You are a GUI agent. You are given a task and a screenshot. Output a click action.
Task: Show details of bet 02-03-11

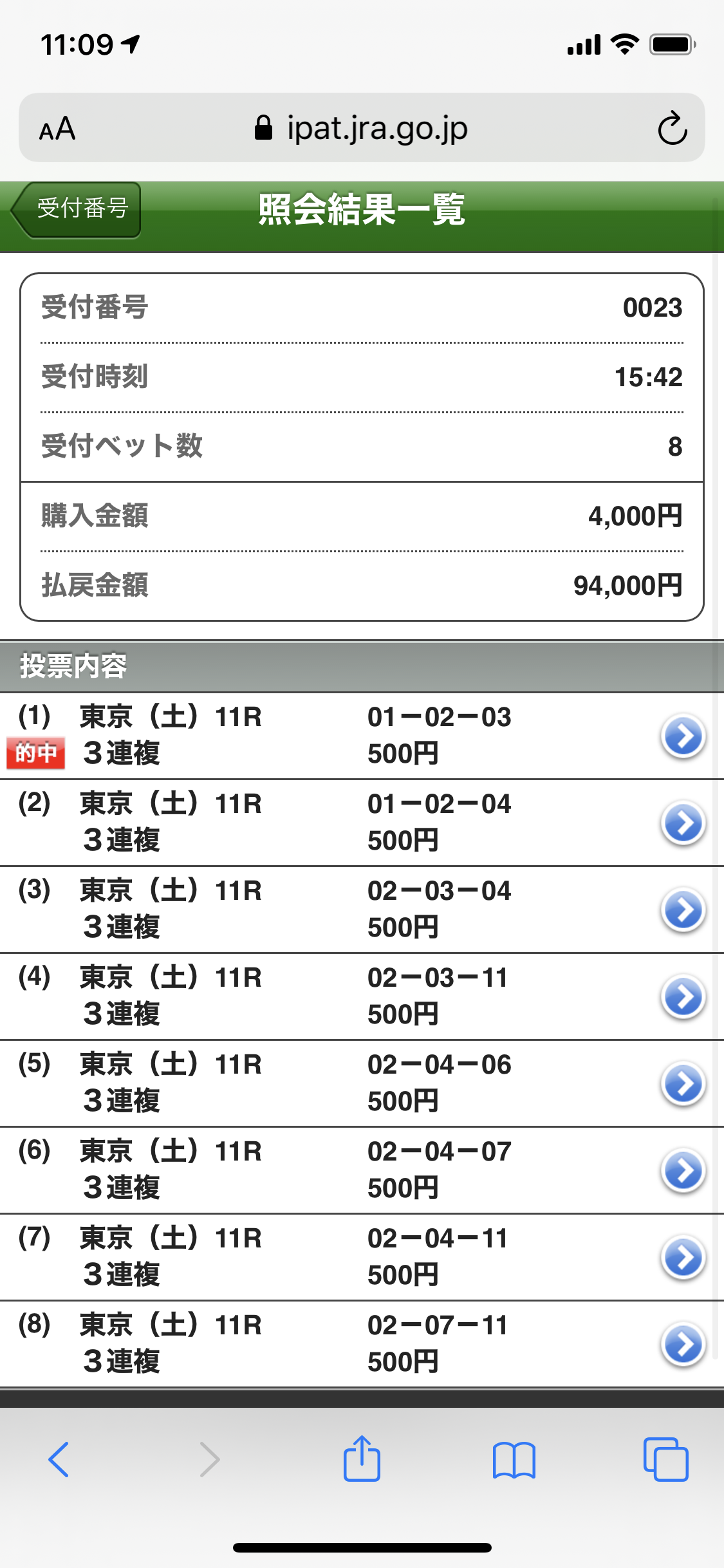[682, 996]
